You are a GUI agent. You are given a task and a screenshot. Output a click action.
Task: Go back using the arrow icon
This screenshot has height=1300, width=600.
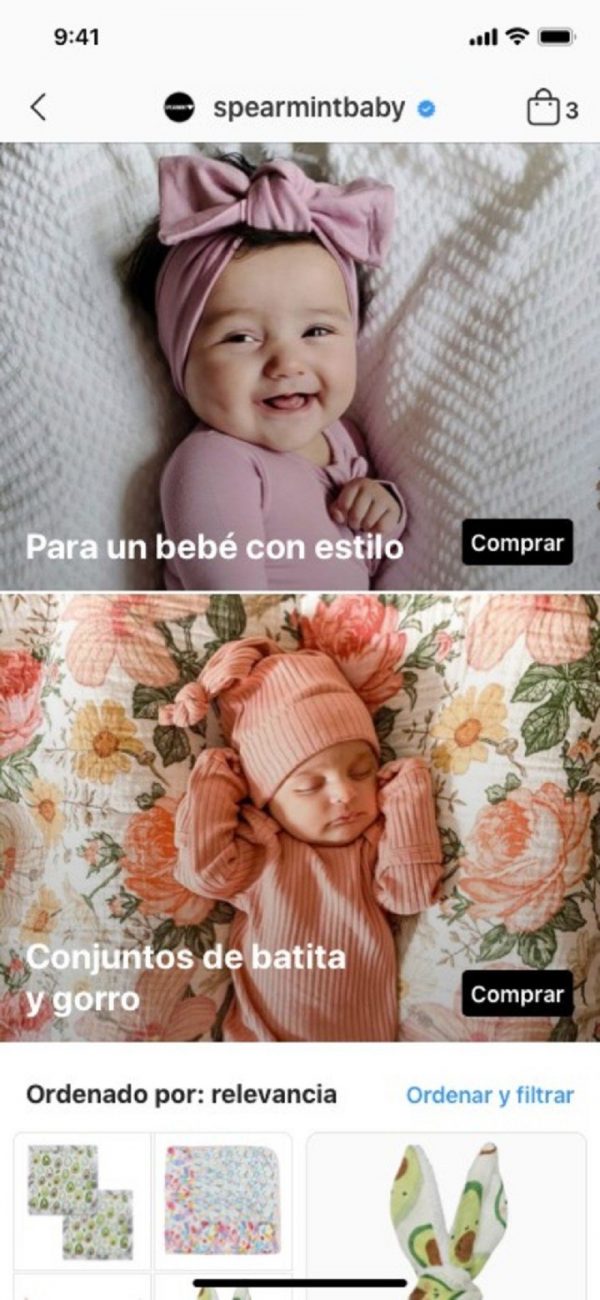pos(38,108)
